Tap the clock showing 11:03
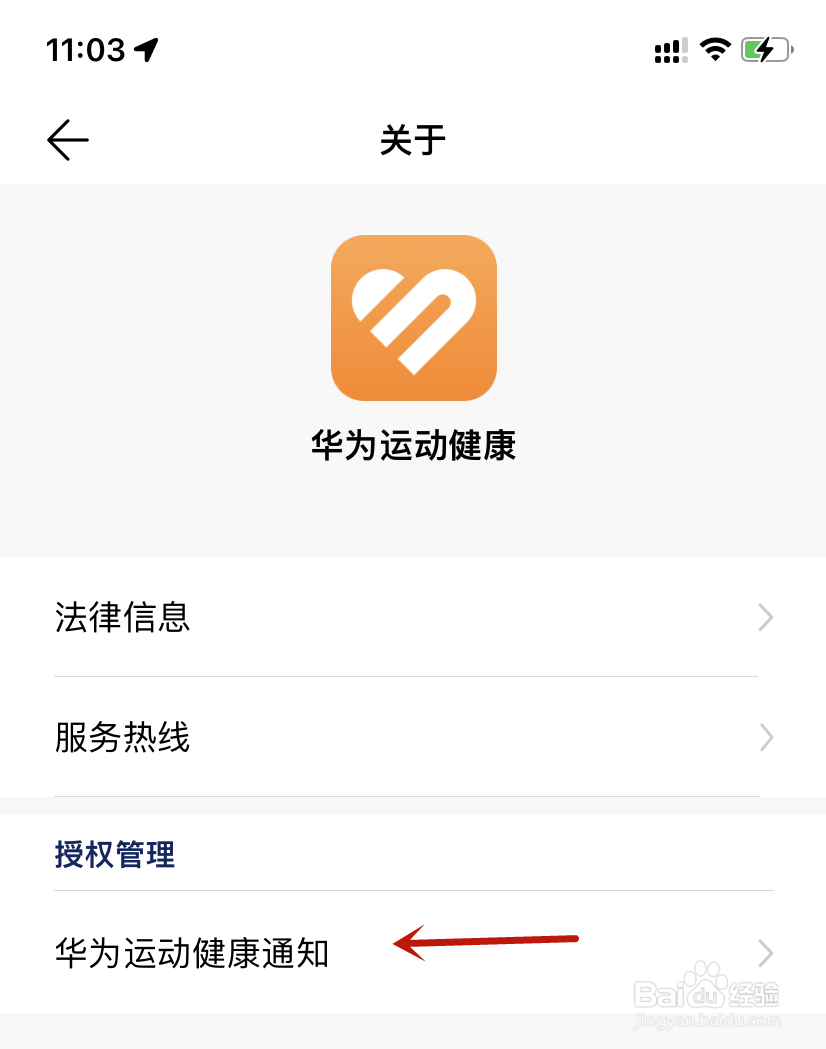Screen dimensions: 826x1049 click(x=85, y=48)
